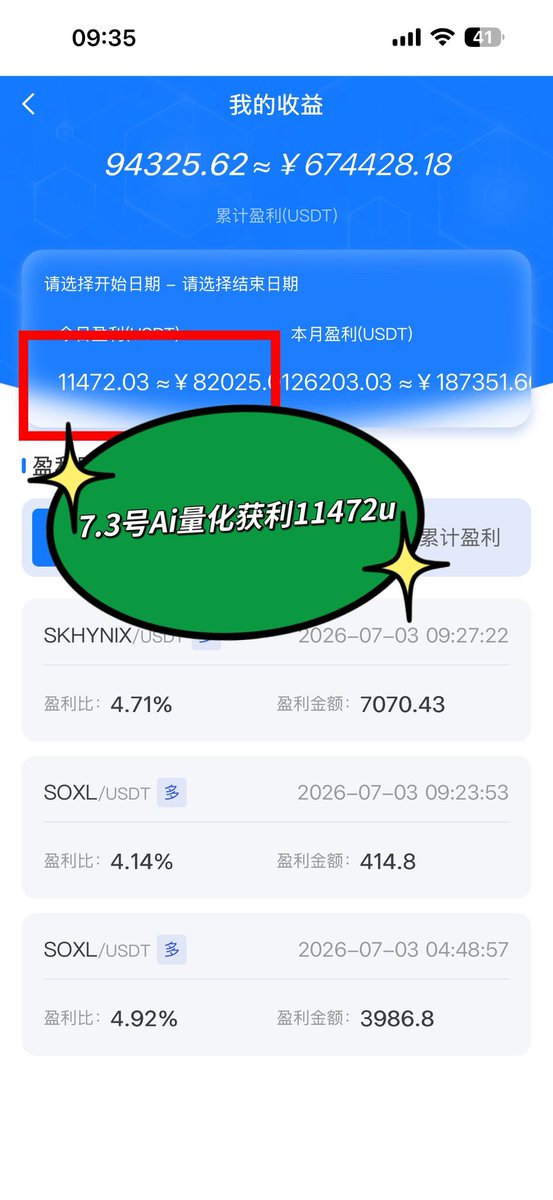Open the SKHYNIX/USDT profit record
The width and height of the screenshot is (553, 1200).
point(276,669)
